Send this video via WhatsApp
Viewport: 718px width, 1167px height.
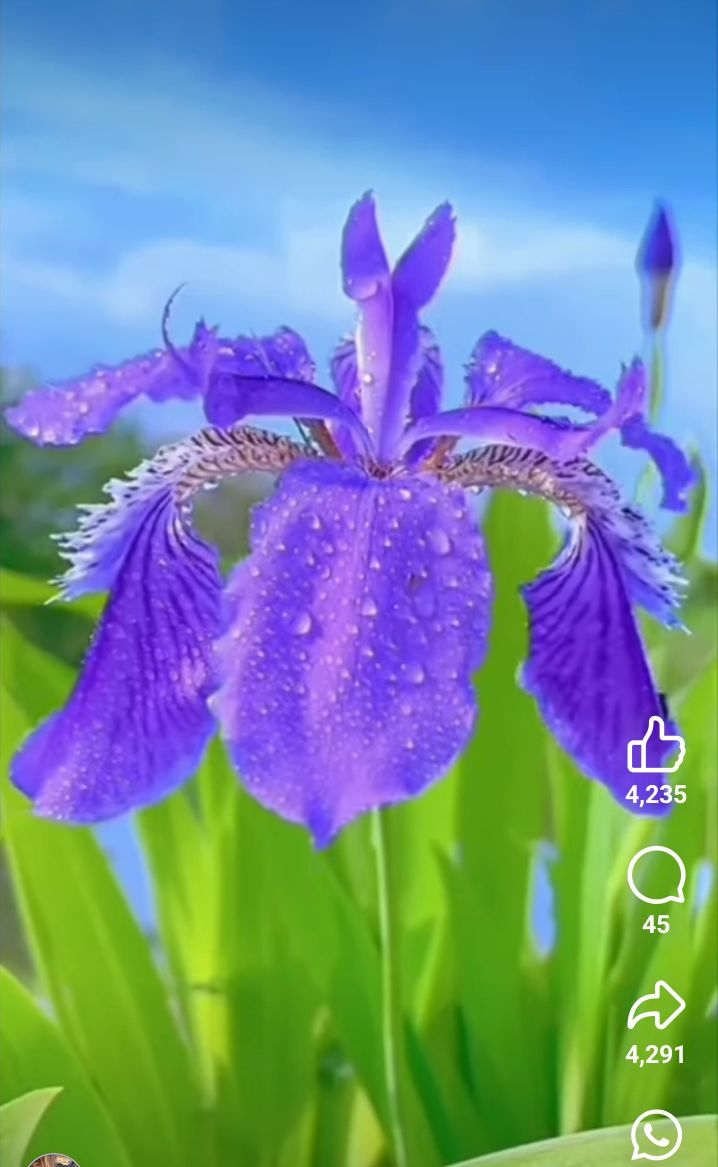coord(656,1135)
